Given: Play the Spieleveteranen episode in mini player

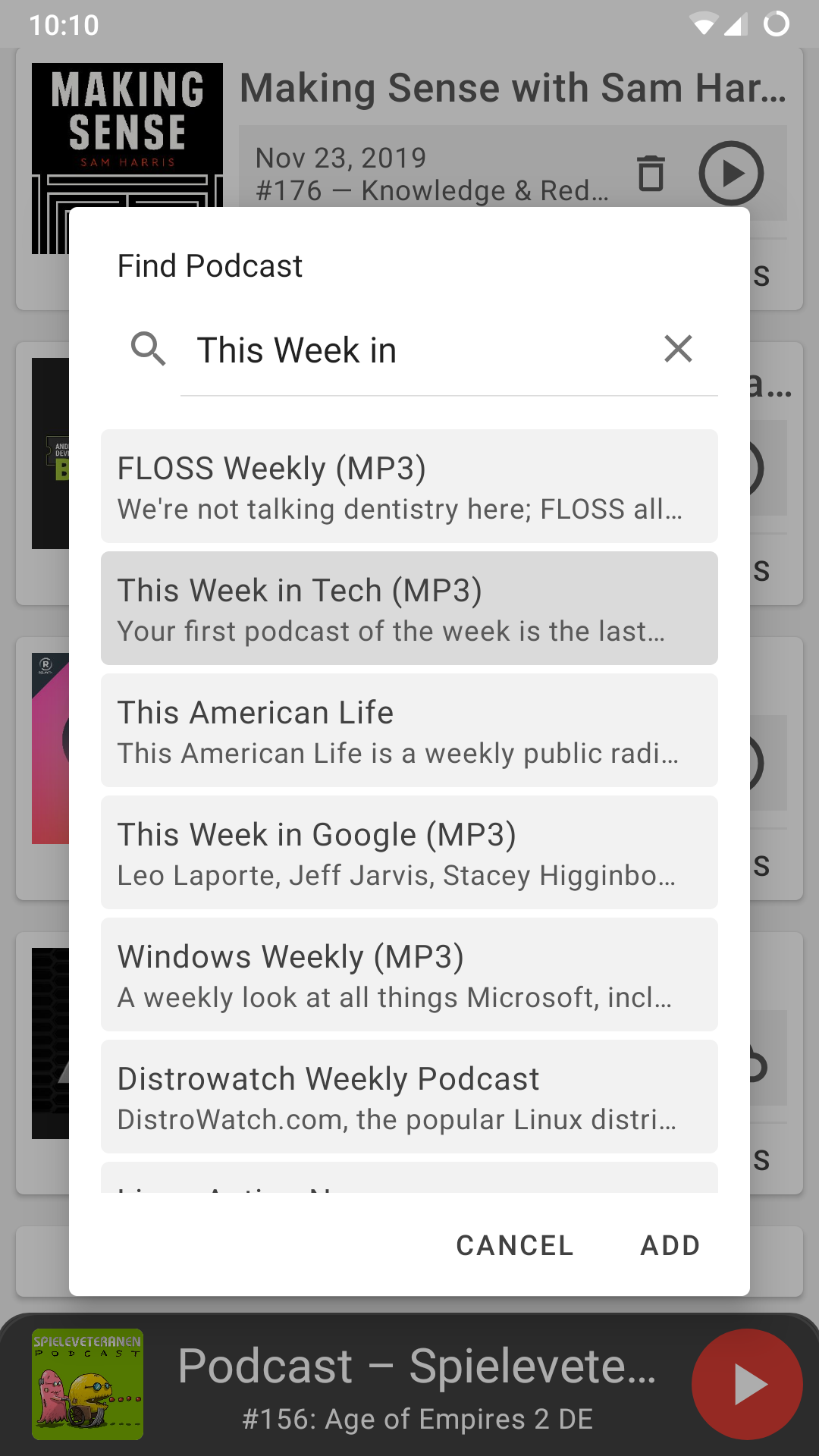Looking at the screenshot, I should [746, 1384].
